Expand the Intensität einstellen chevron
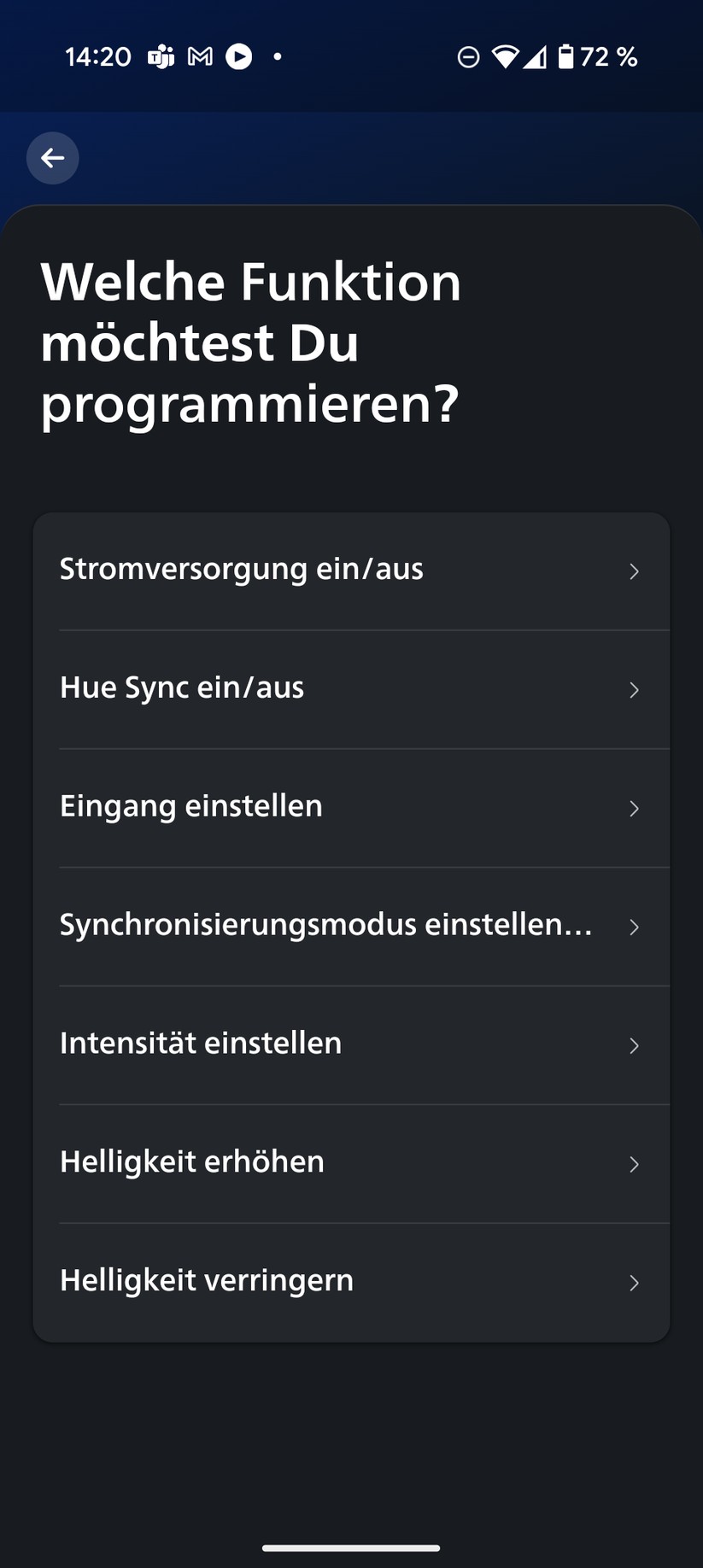Screen dimensions: 703x1568 point(634,1045)
